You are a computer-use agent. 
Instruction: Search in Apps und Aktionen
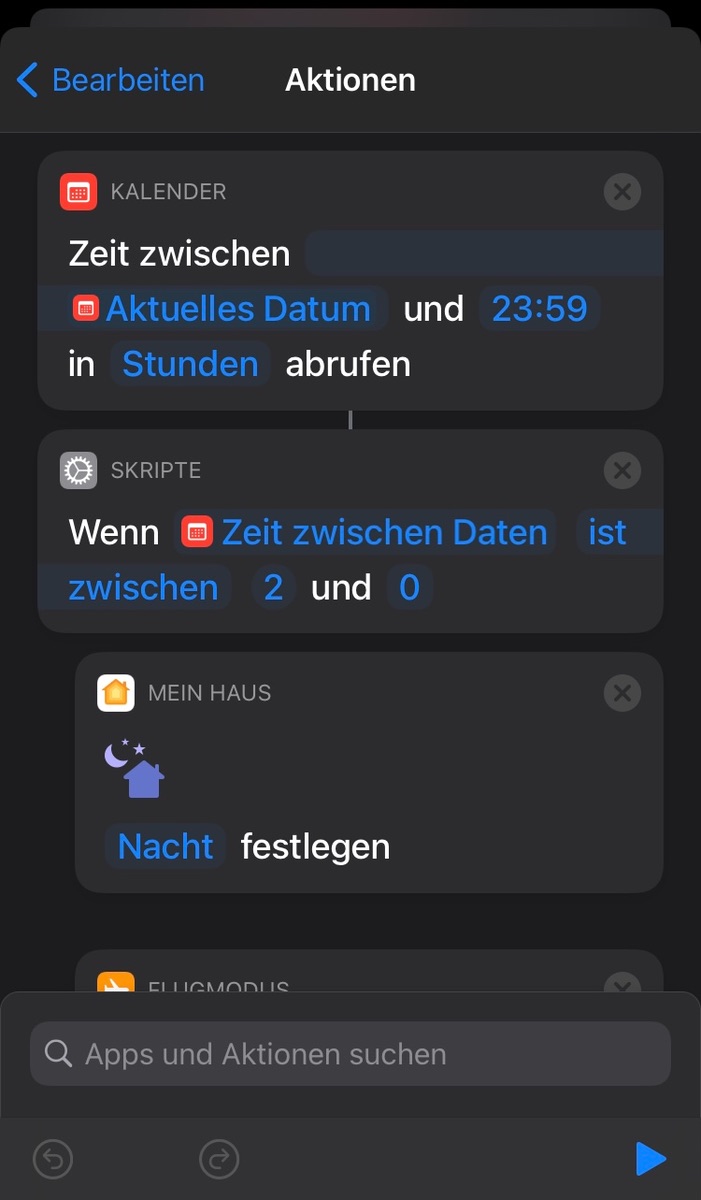350,1054
